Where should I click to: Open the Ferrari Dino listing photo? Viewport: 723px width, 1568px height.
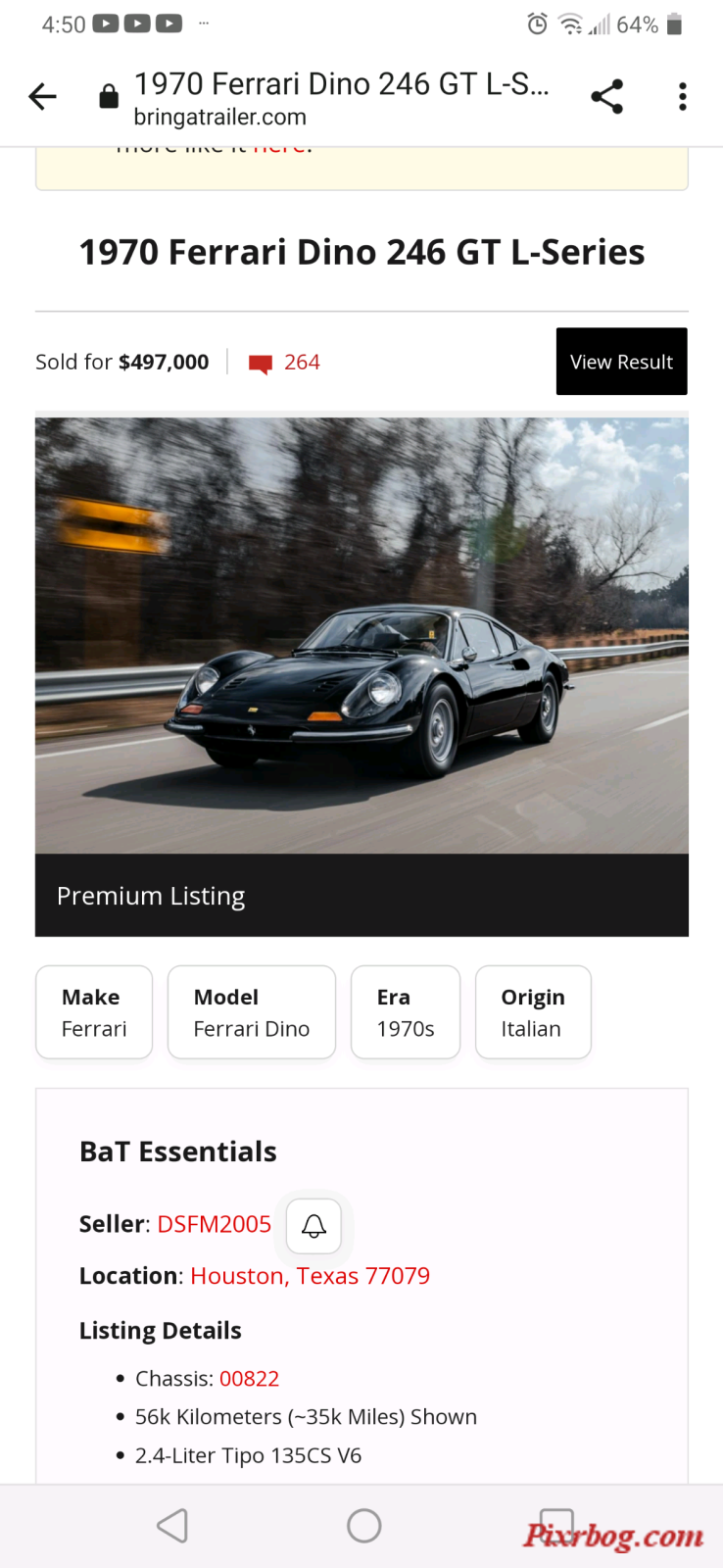point(361,635)
